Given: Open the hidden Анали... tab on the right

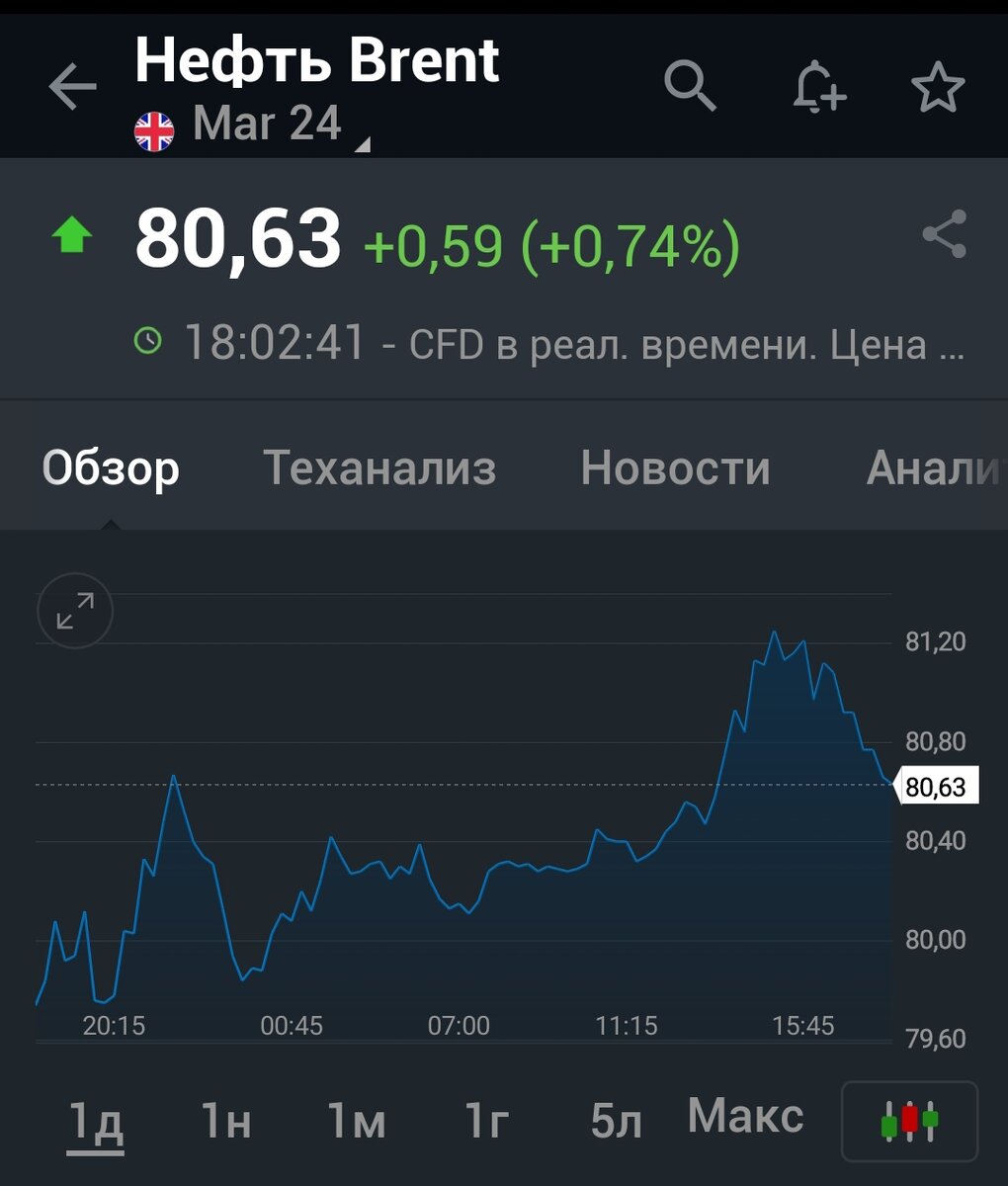Looking at the screenshot, I should pyautogui.click(x=934, y=468).
